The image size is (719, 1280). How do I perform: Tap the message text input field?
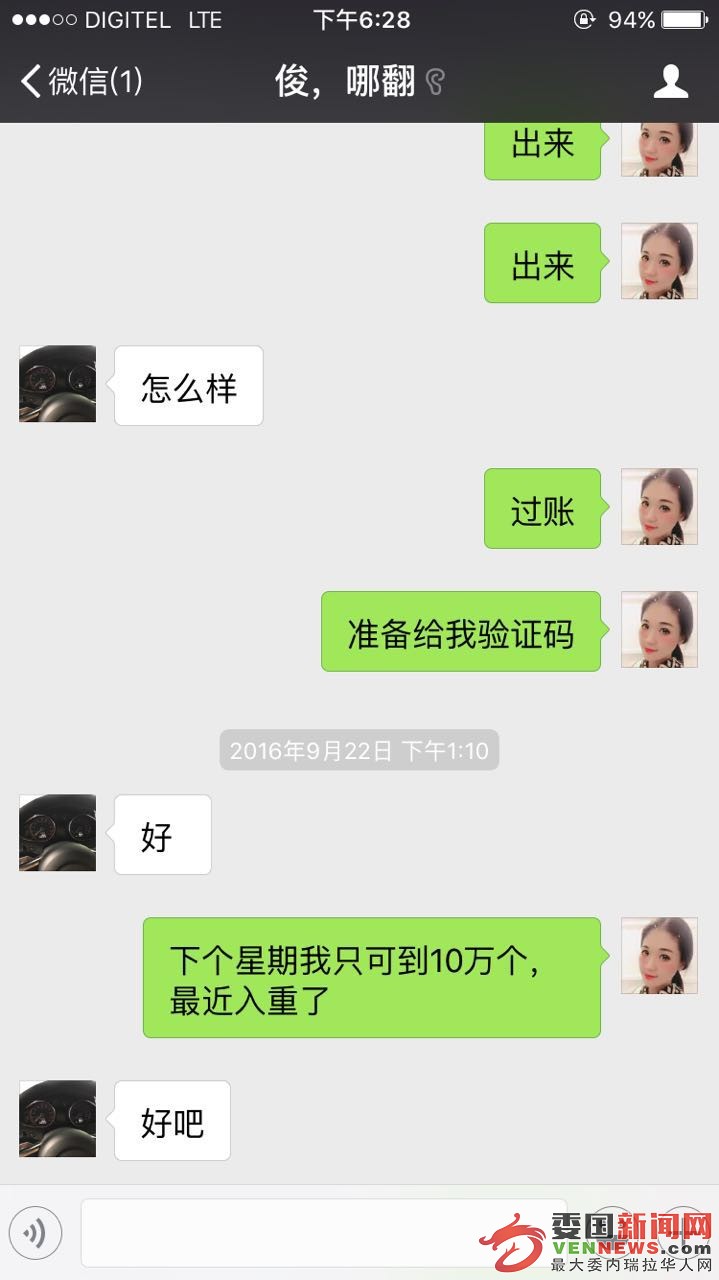(320, 1233)
